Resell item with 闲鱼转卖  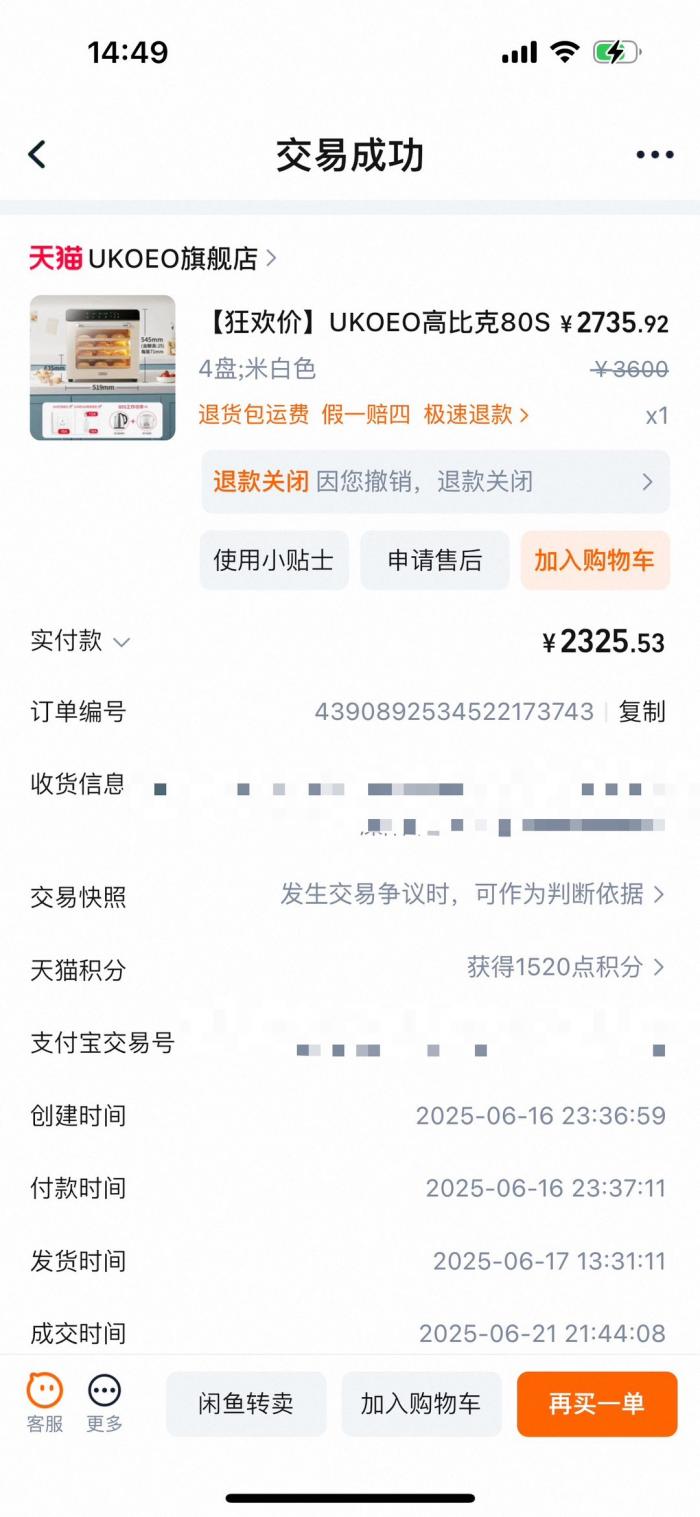pyautogui.click(x=246, y=1404)
